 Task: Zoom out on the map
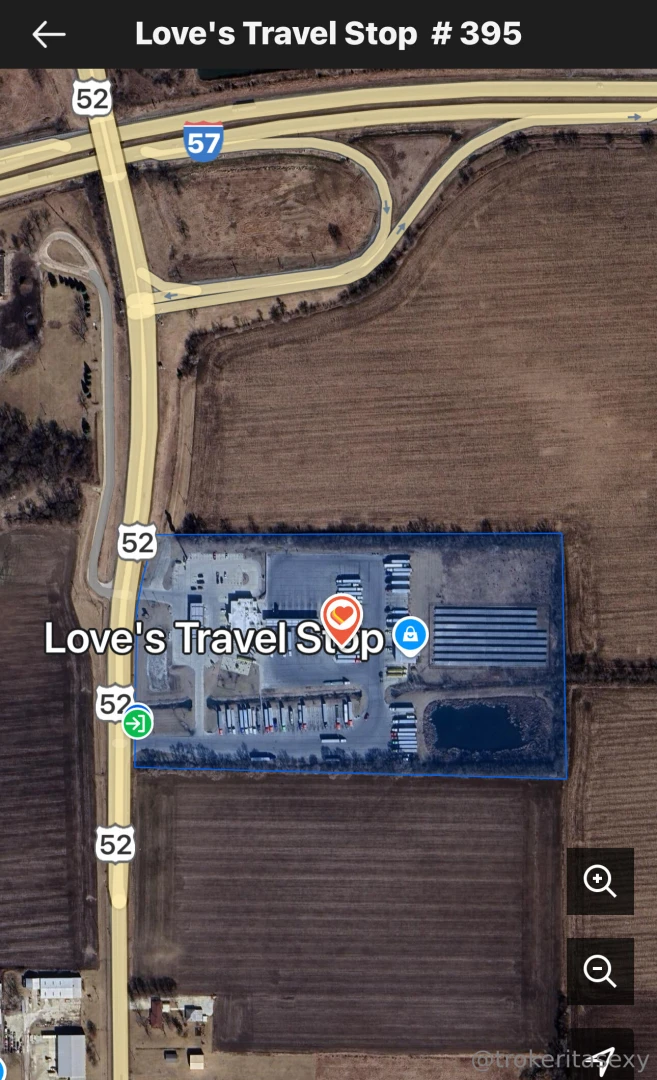[x=600, y=970]
